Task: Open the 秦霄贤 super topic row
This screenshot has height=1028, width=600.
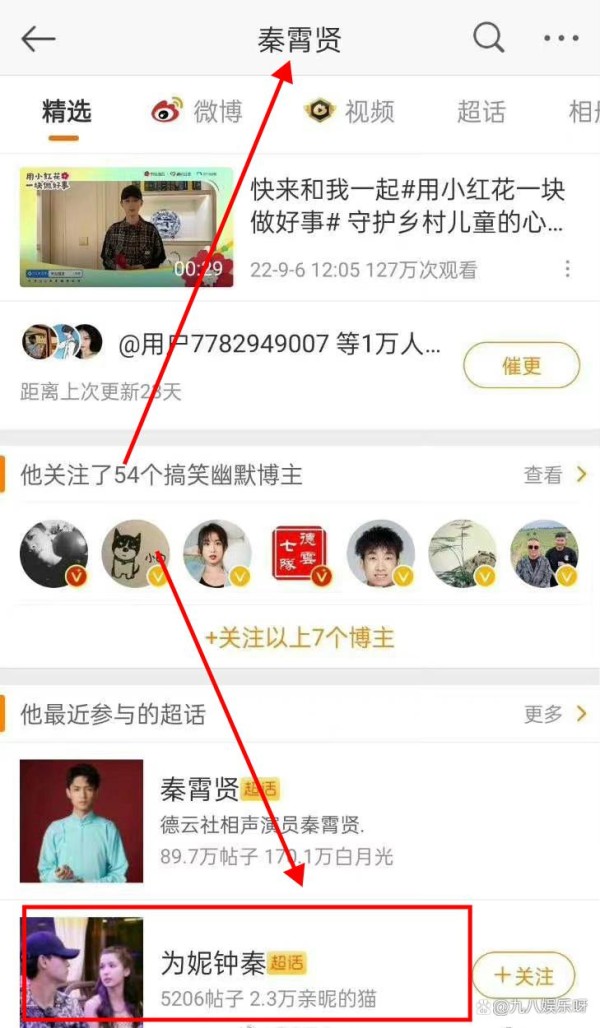Action: [300, 821]
